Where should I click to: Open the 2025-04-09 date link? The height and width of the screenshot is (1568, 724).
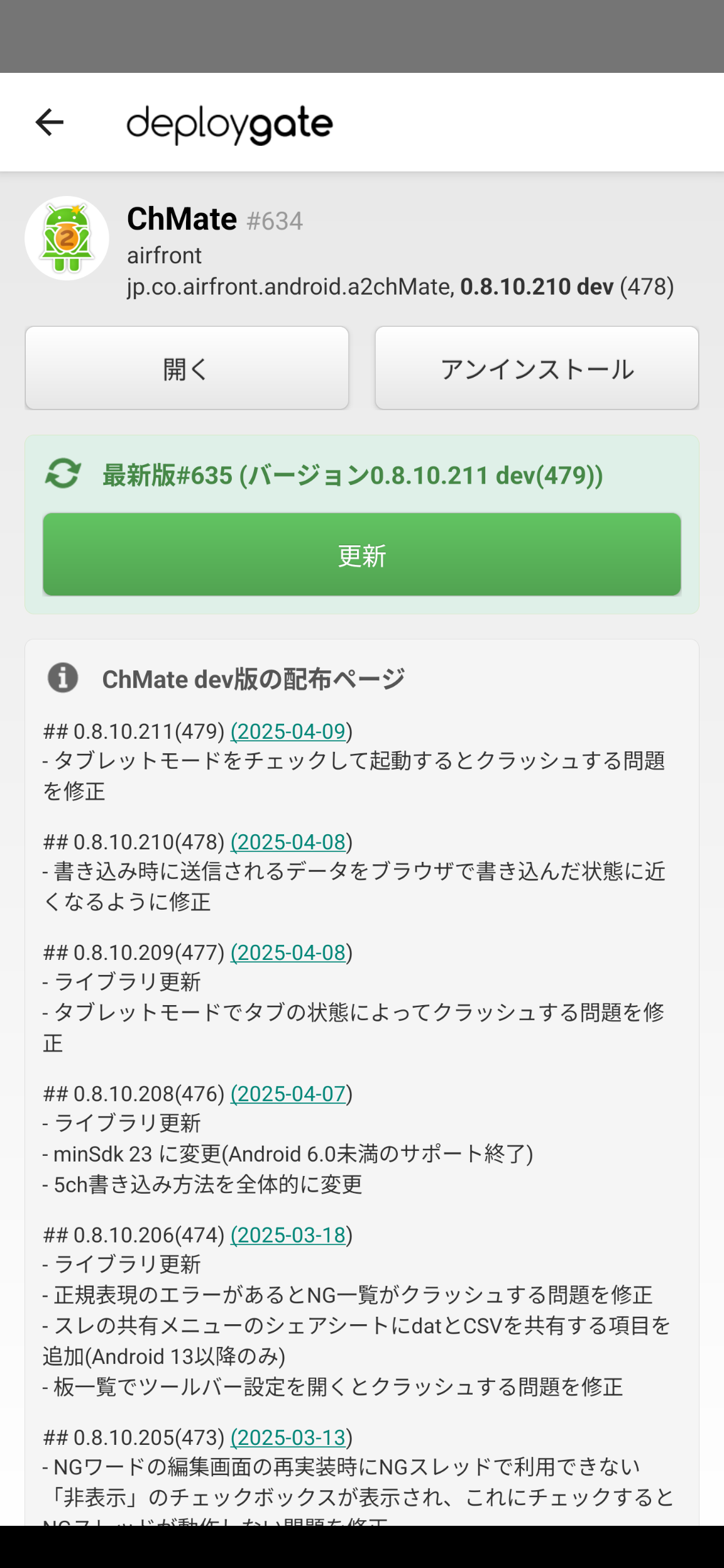click(288, 731)
